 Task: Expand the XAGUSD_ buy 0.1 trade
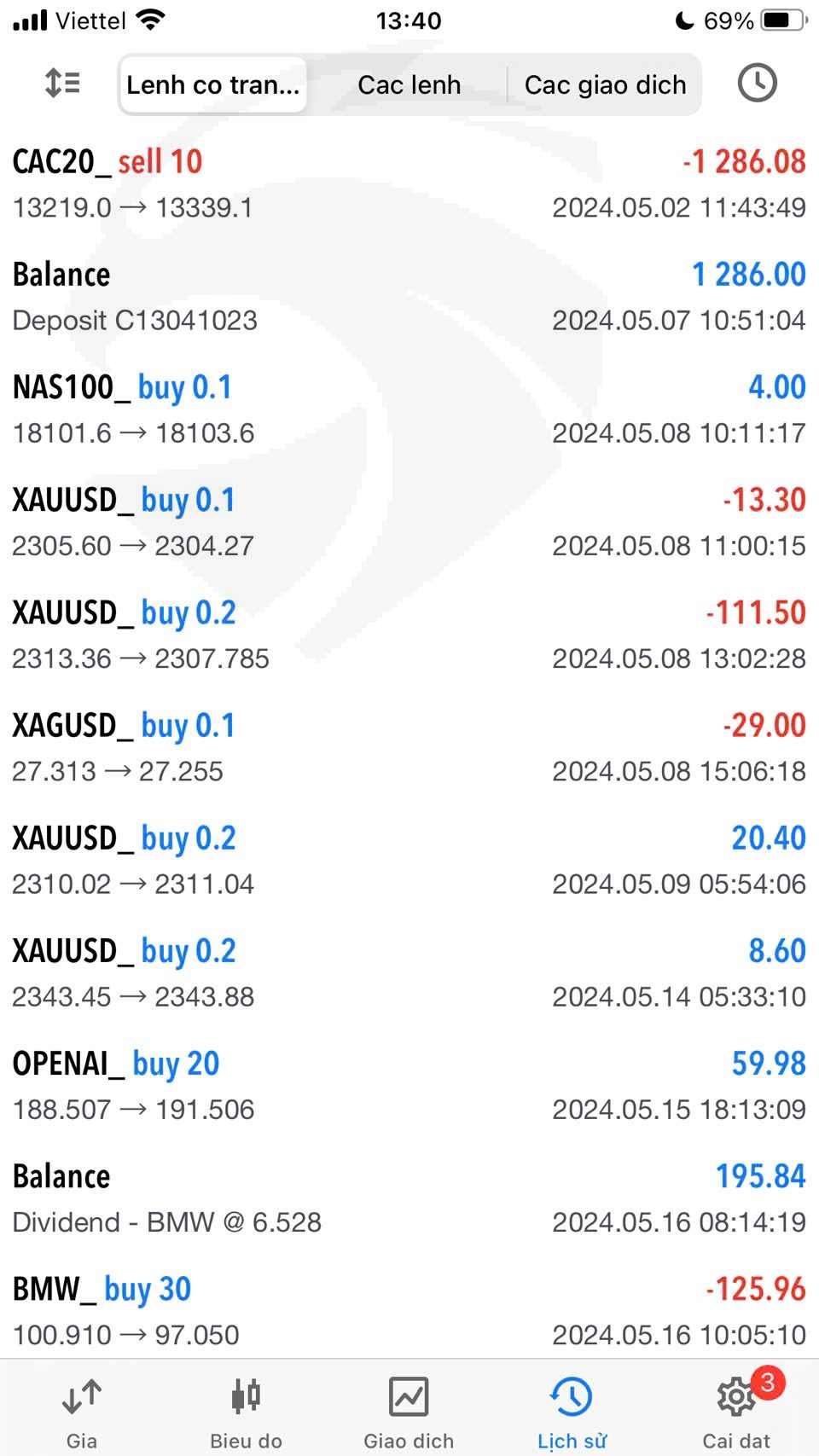click(409, 747)
